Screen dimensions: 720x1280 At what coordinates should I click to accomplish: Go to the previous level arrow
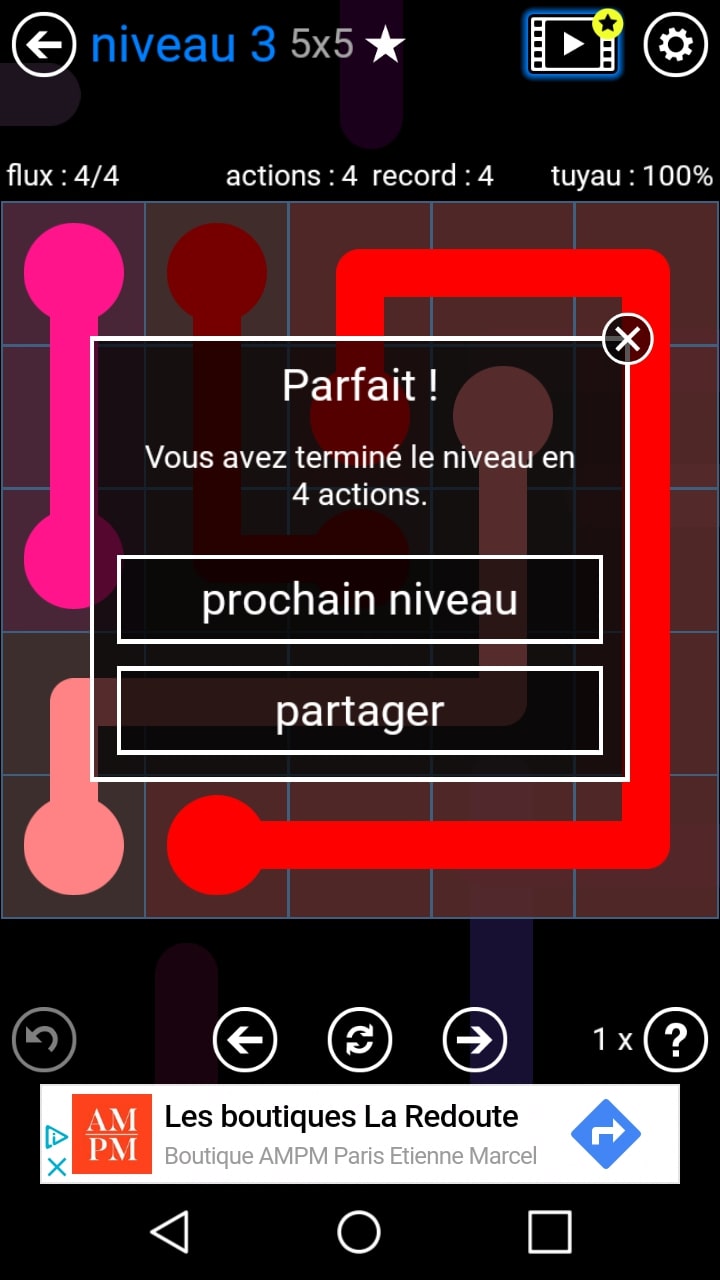pos(245,1040)
